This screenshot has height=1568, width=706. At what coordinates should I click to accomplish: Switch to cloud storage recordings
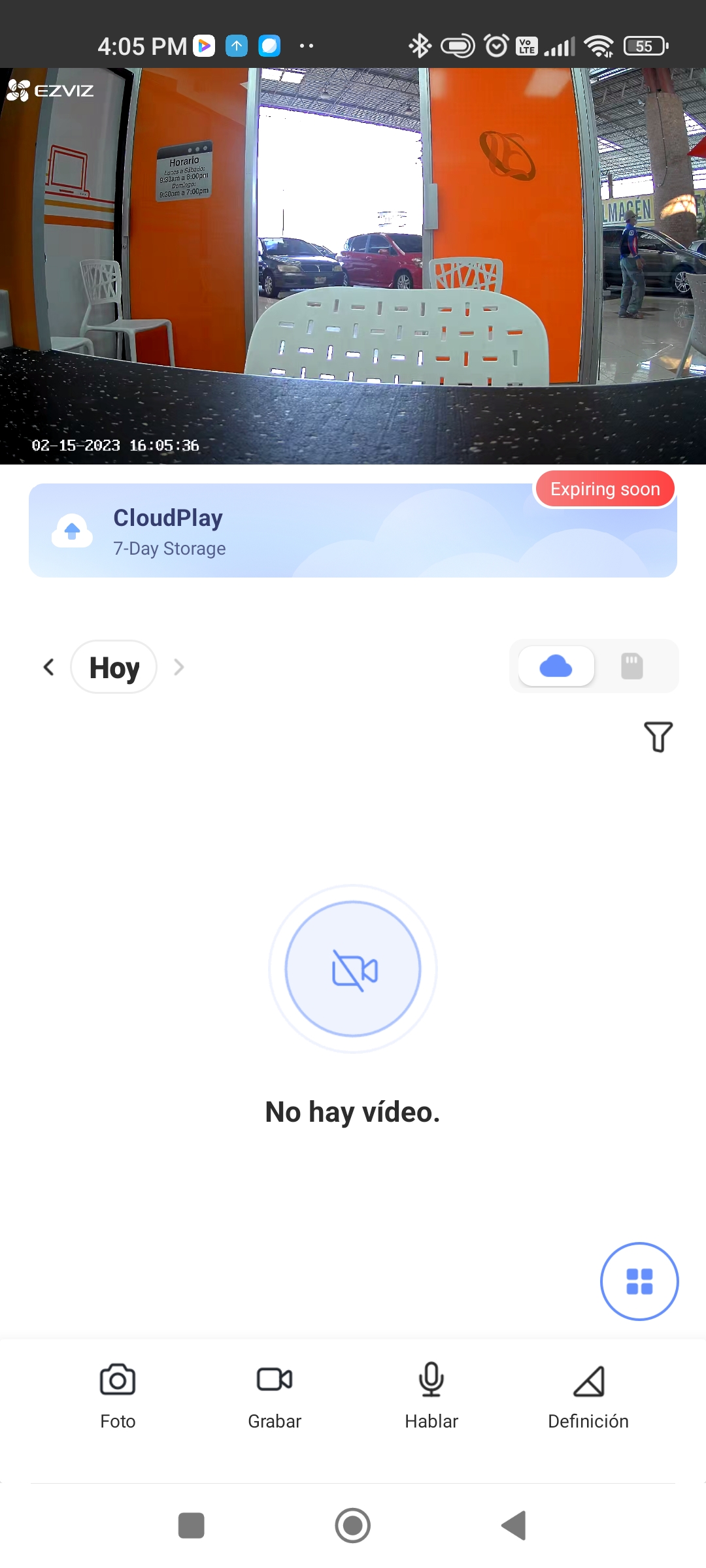point(556,666)
